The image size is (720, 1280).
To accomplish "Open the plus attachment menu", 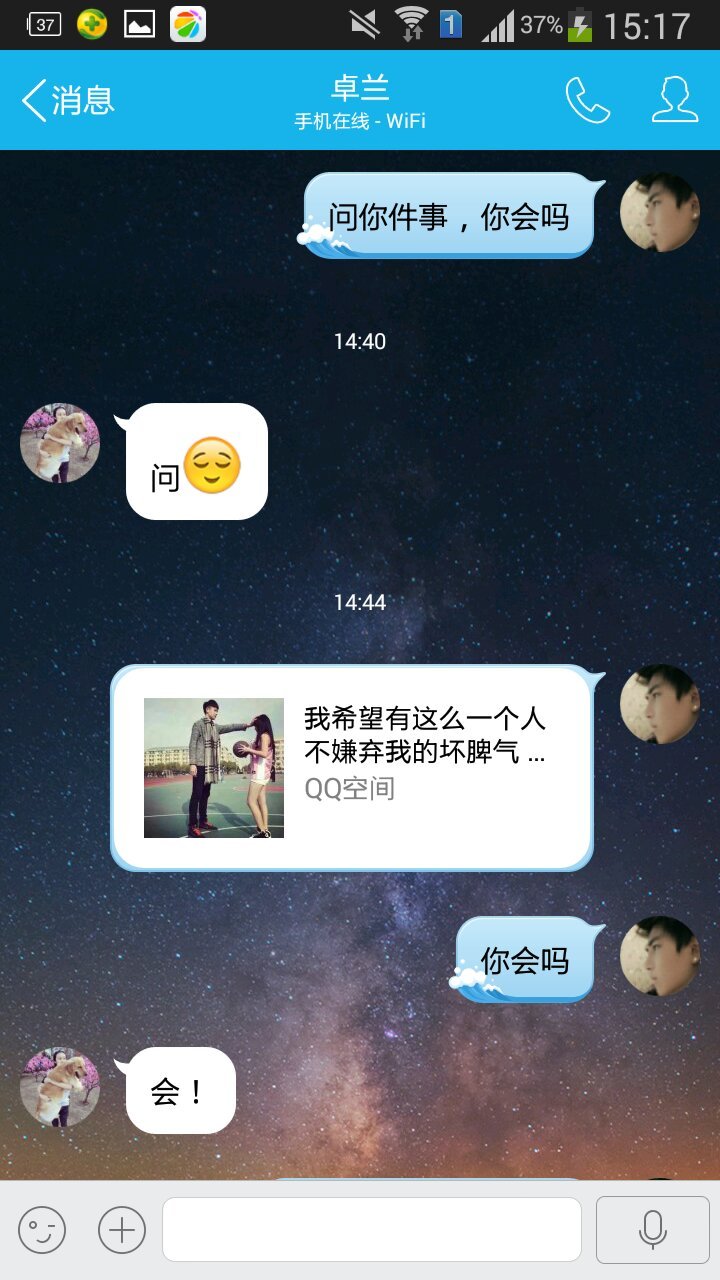I will point(122,1229).
